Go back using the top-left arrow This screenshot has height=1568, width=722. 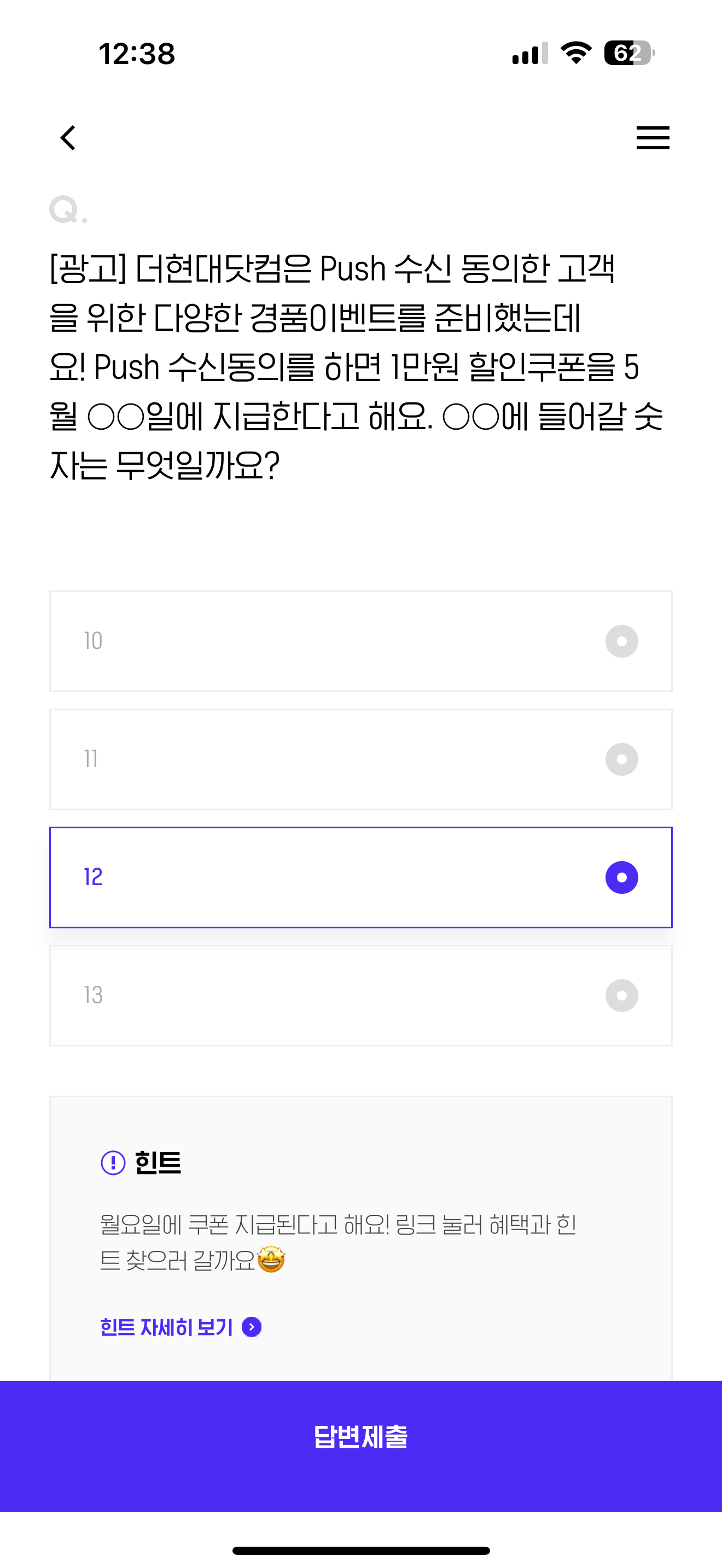pyautogui.click(x=68, y=138)
